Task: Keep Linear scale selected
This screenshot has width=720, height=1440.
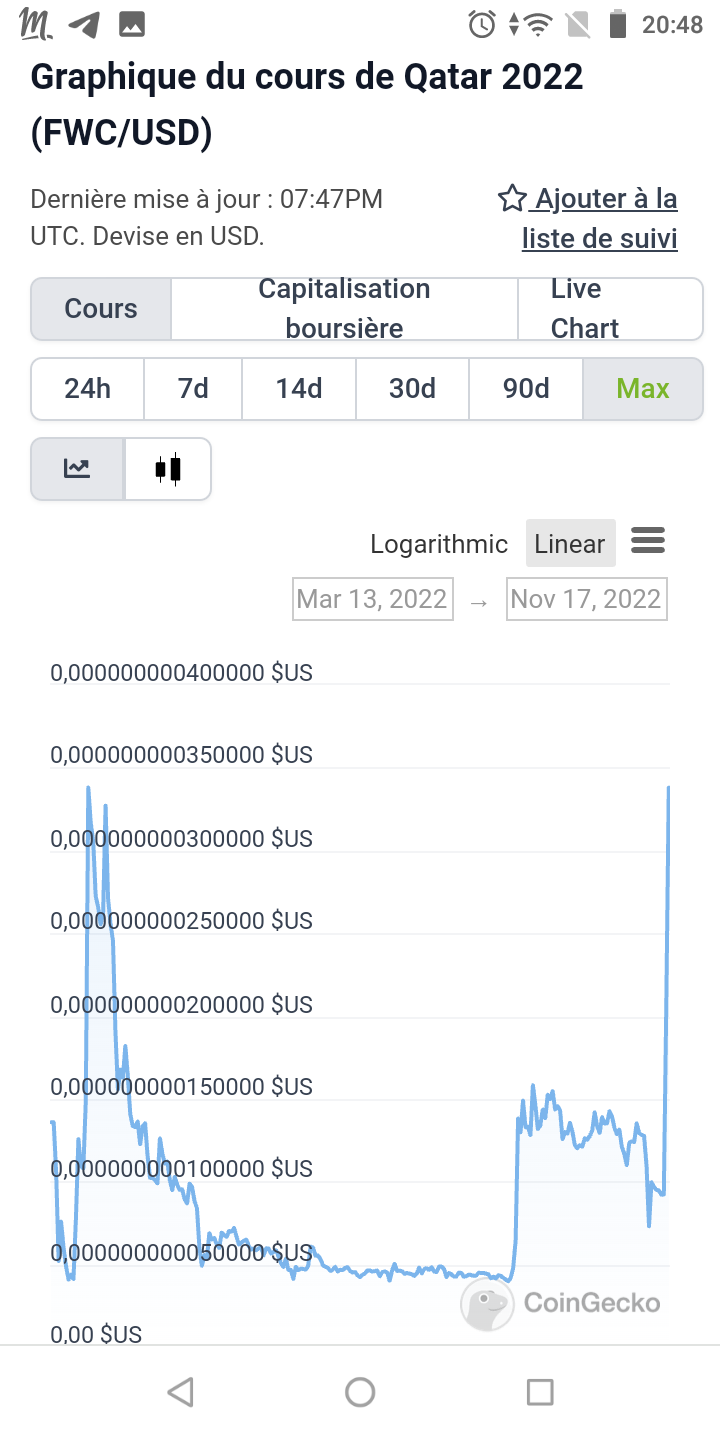Action: [x=569, y=543]
